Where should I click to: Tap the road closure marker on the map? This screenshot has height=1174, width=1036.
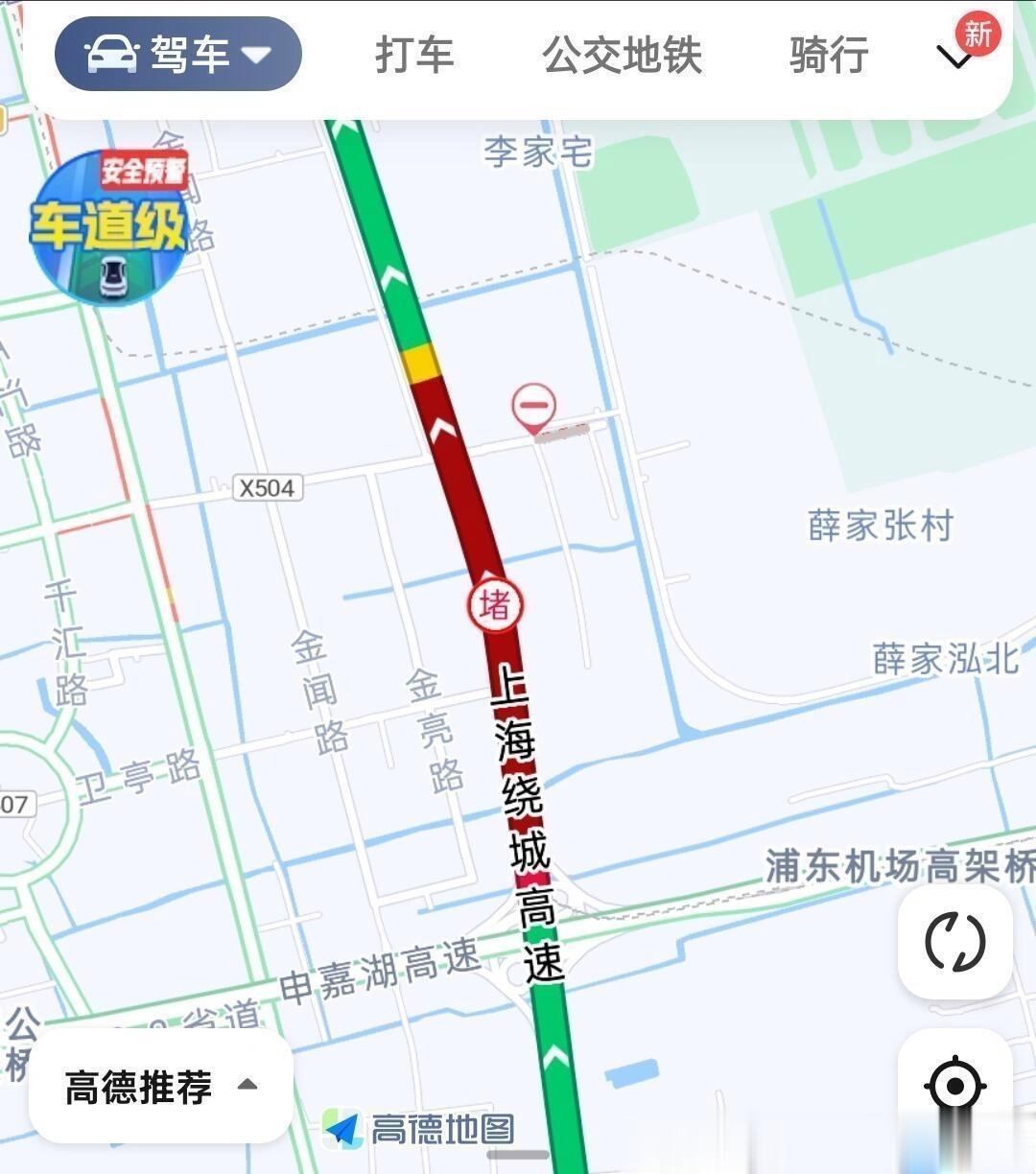click(x=533, y=408)
